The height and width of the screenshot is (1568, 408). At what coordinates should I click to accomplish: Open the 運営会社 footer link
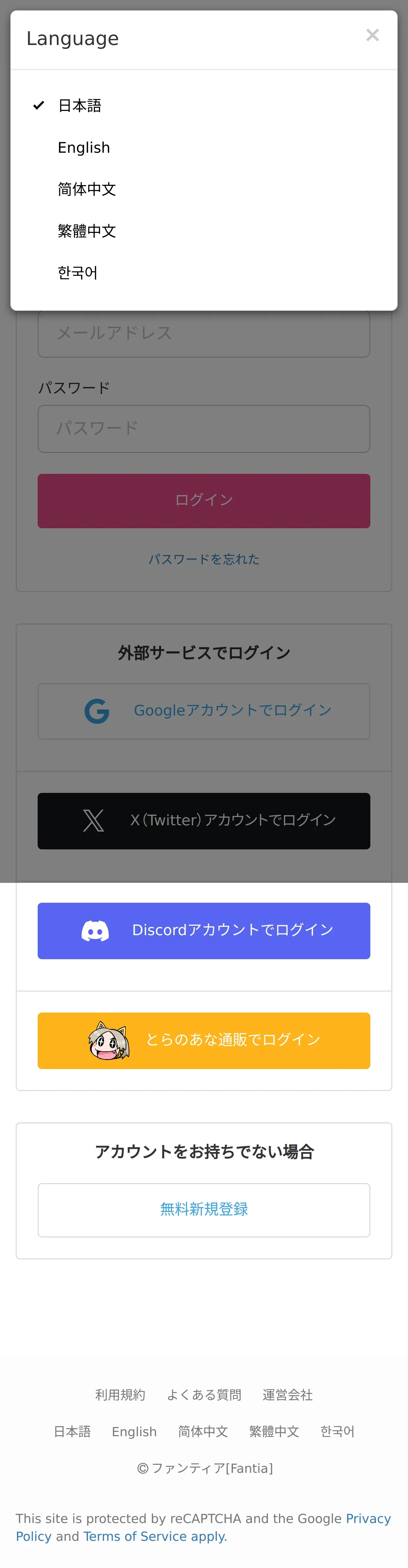pyautogui.click(x=287, y=1394)
